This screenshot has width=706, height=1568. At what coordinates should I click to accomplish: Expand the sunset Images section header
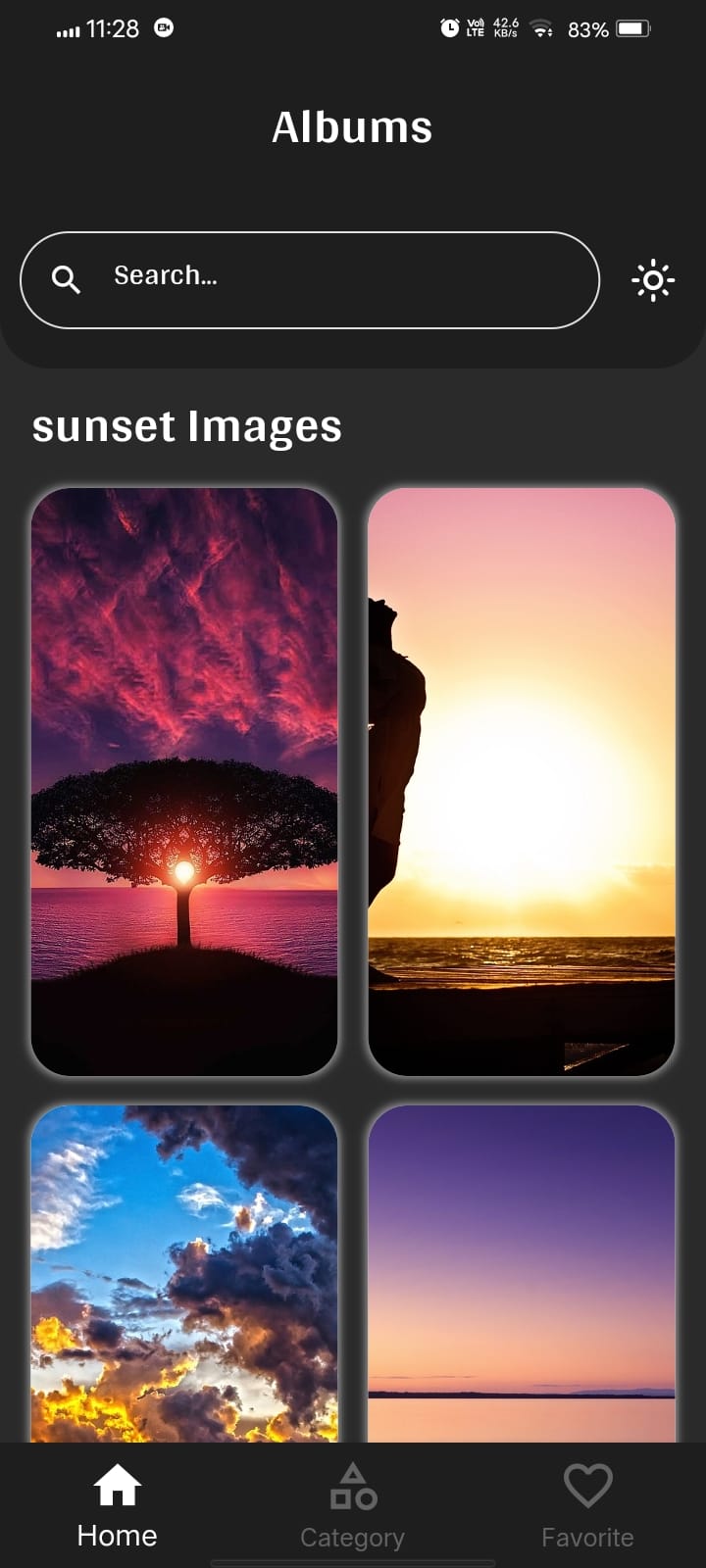(x=187, y=427)
